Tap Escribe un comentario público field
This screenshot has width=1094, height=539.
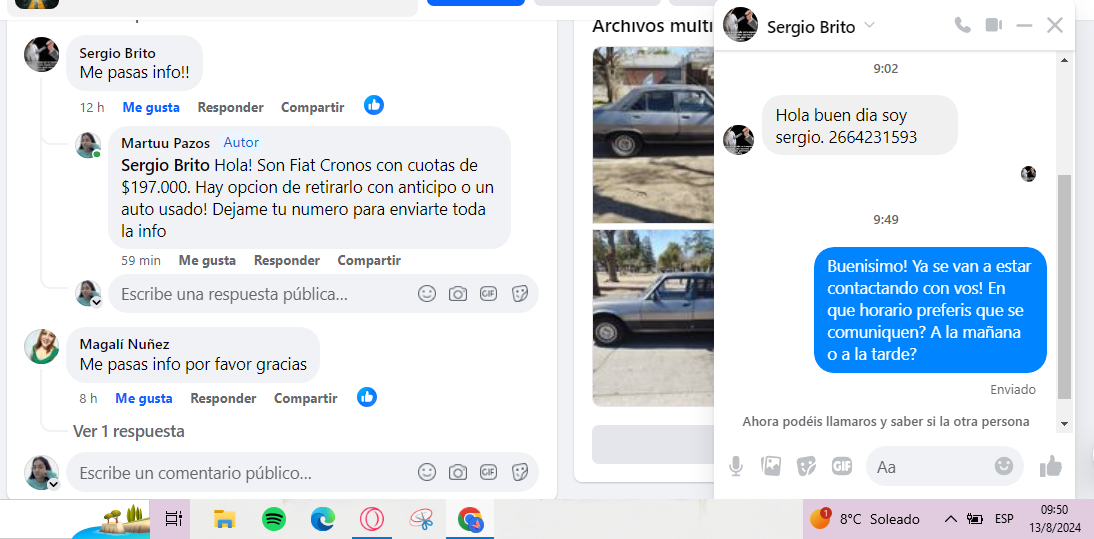pos(240,473)
